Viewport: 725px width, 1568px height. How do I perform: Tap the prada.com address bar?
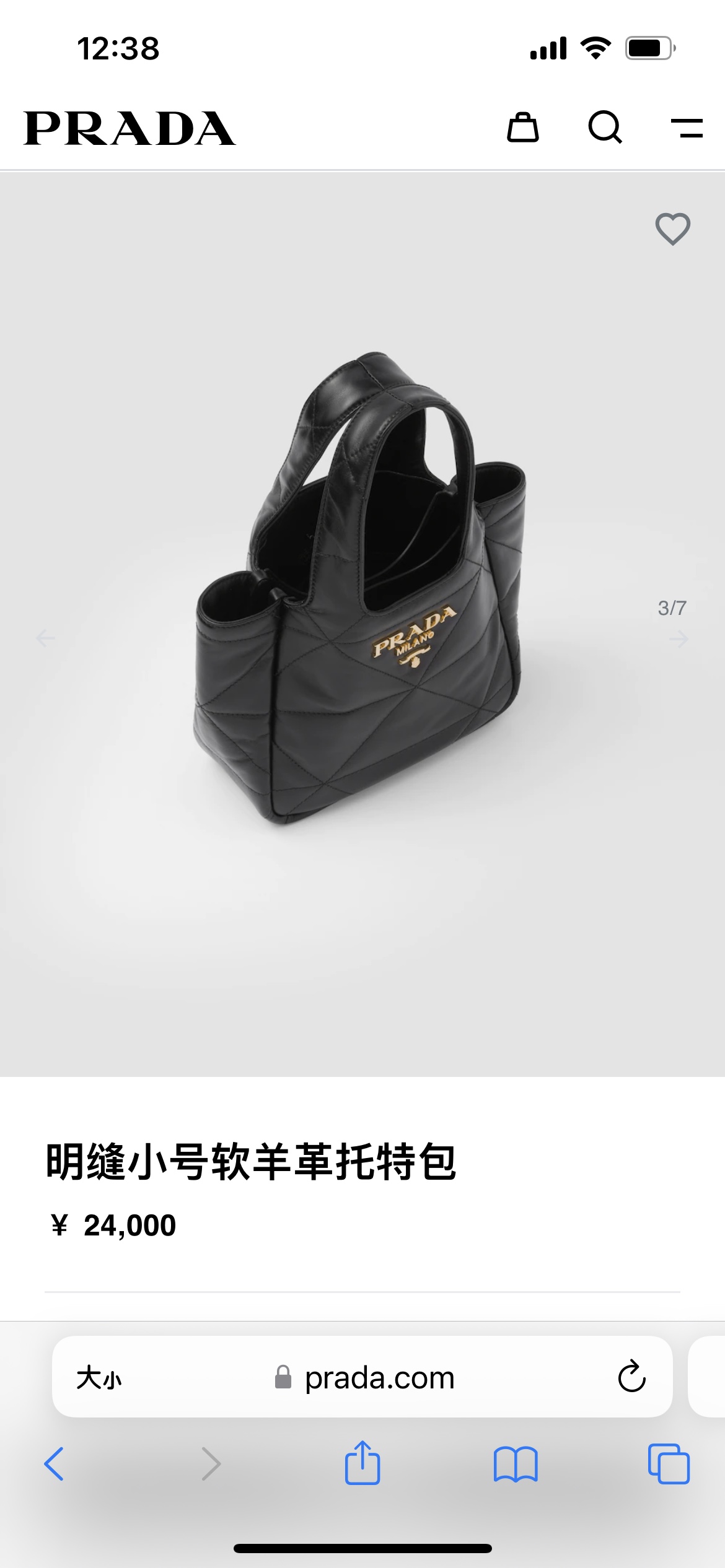click(x=379, y=1378)
